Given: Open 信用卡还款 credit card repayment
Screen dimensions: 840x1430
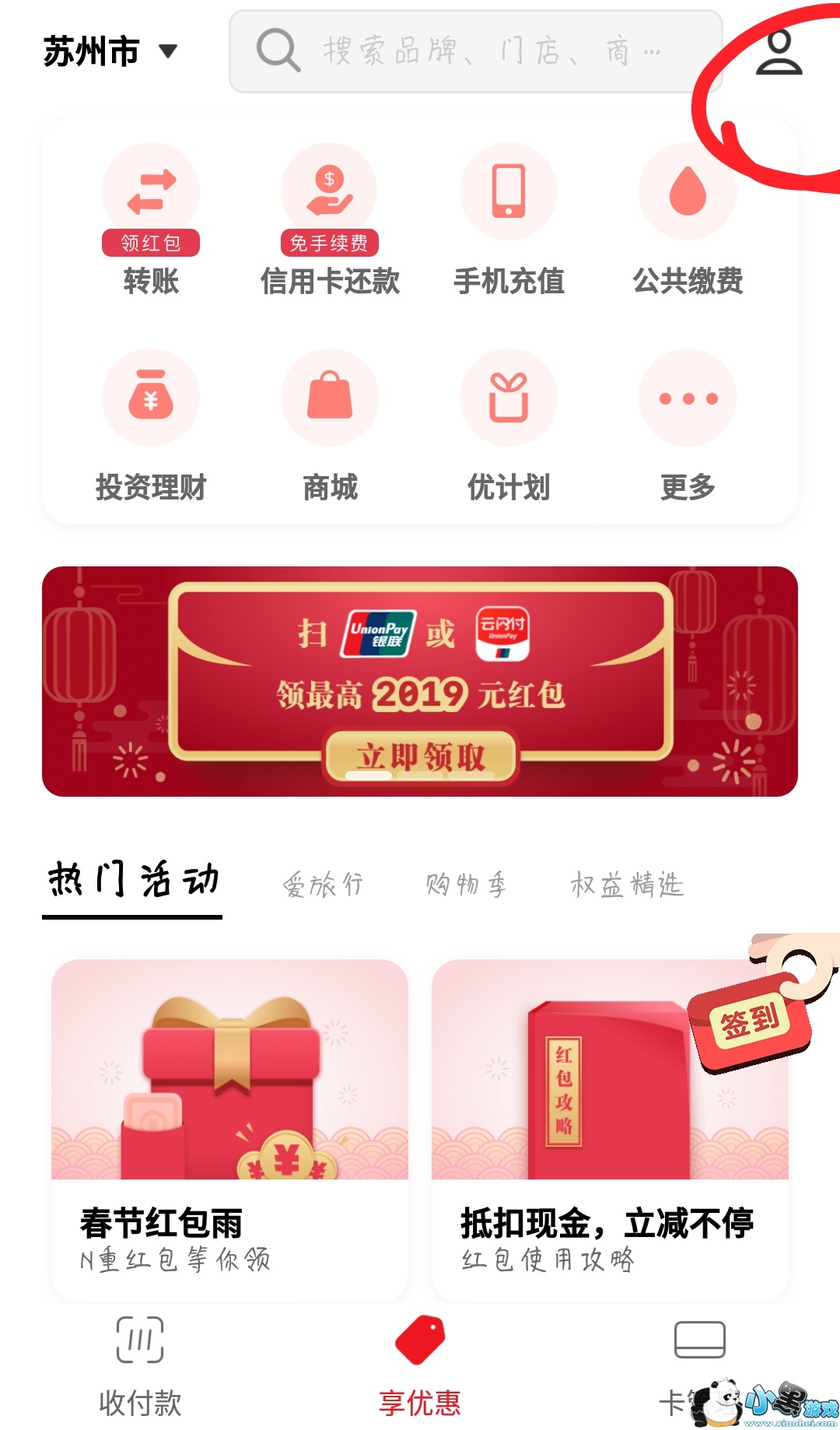Looking at the screenshot, I should pos(329,218).
